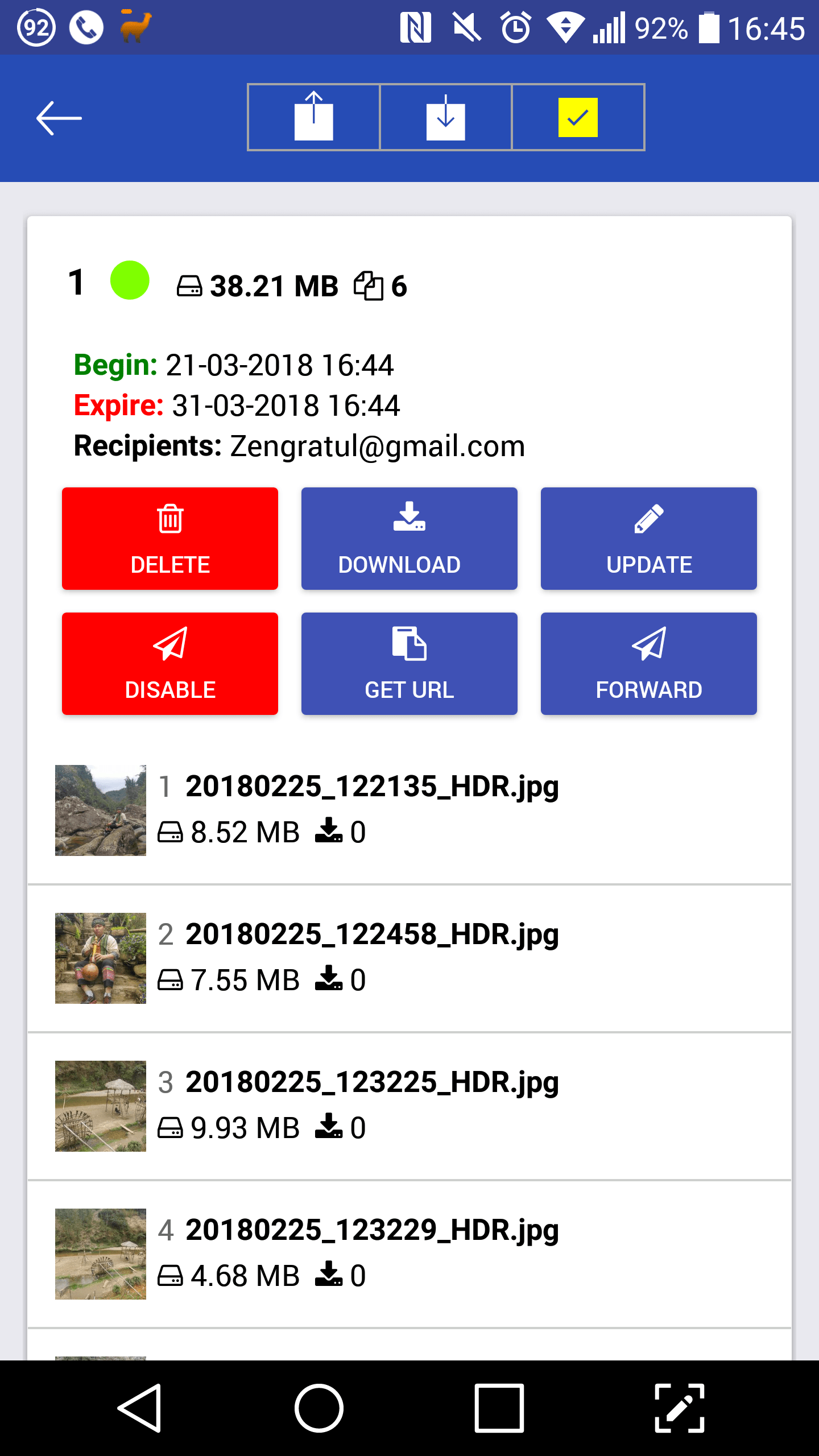Open the upload tab
The height and width of the screenshot is (1456, 819).
point(313,117)
